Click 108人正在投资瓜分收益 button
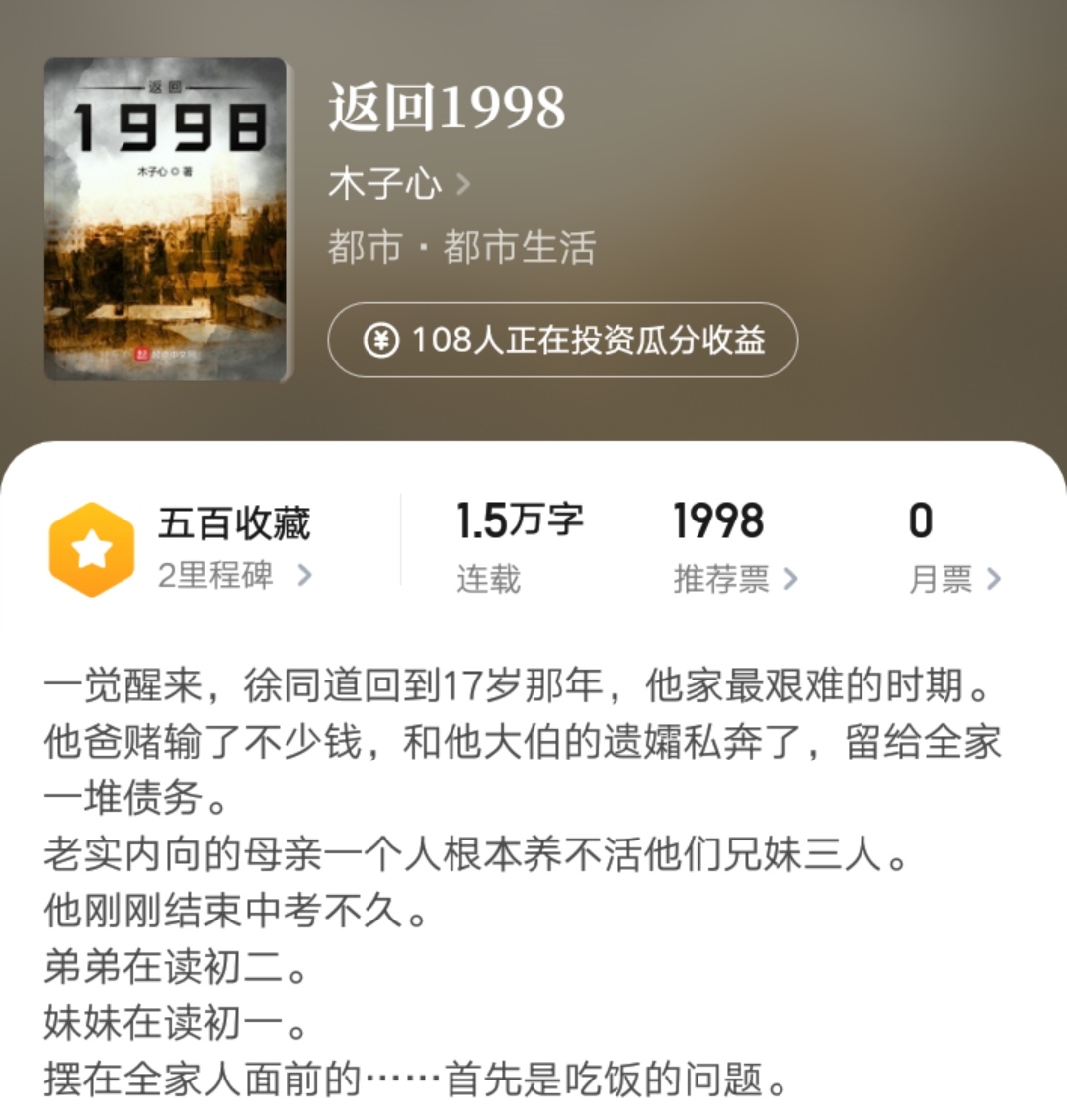Viewport: 1067px width, 1120px height. coord(561,340)
